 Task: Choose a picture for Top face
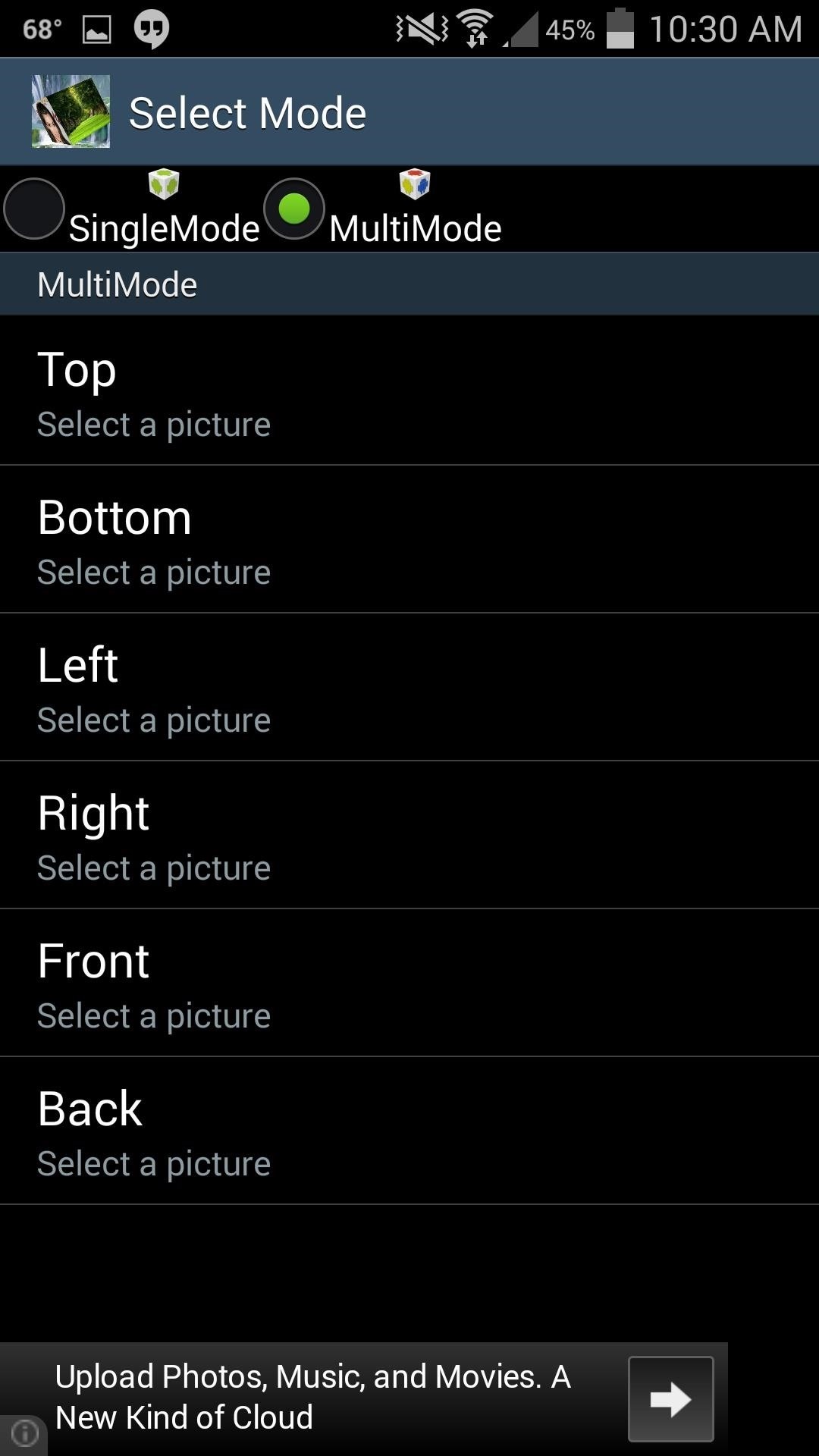coord(409,391)
